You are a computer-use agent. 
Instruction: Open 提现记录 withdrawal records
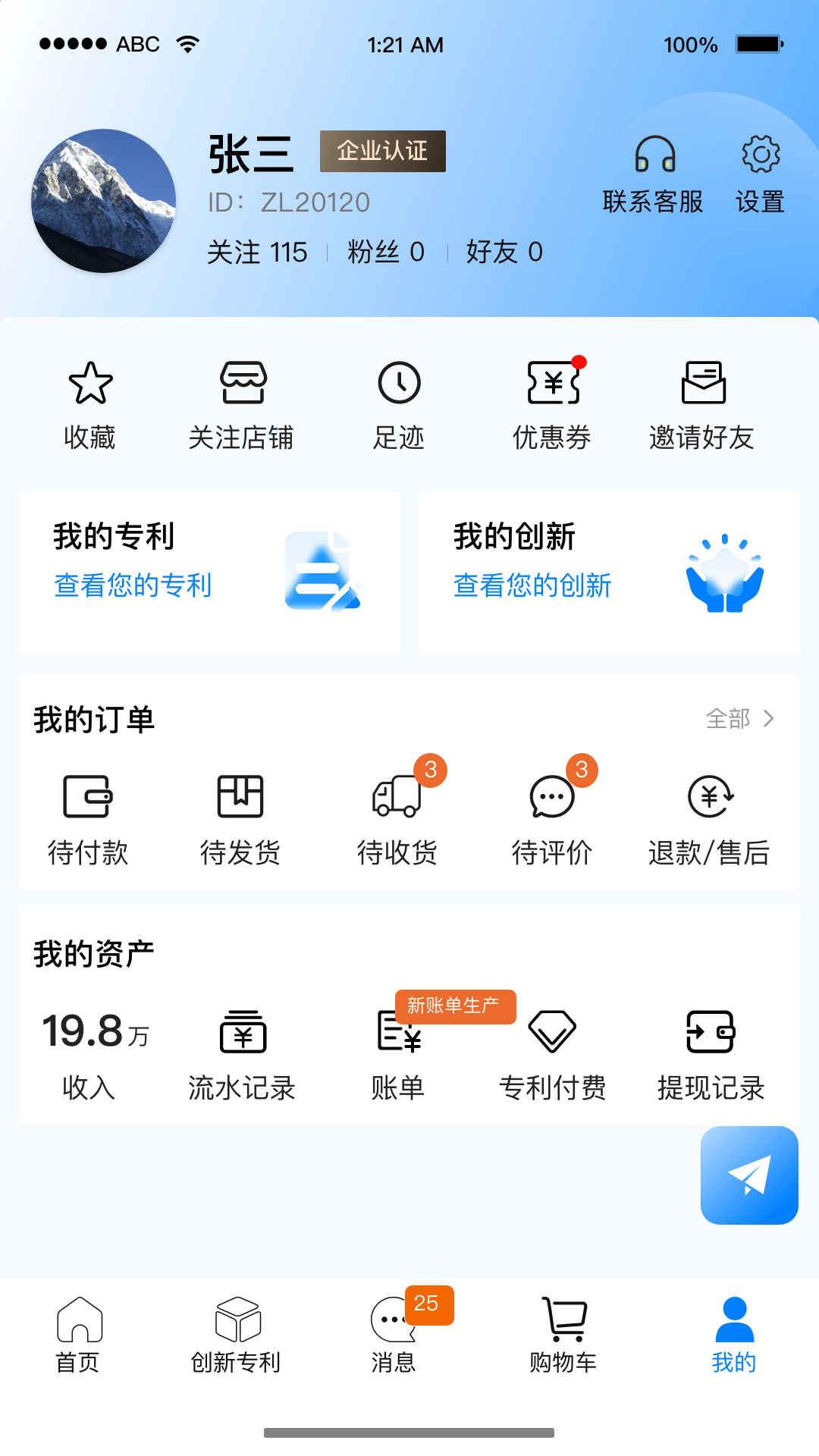pyautogui.click(x=711, y=1054)
